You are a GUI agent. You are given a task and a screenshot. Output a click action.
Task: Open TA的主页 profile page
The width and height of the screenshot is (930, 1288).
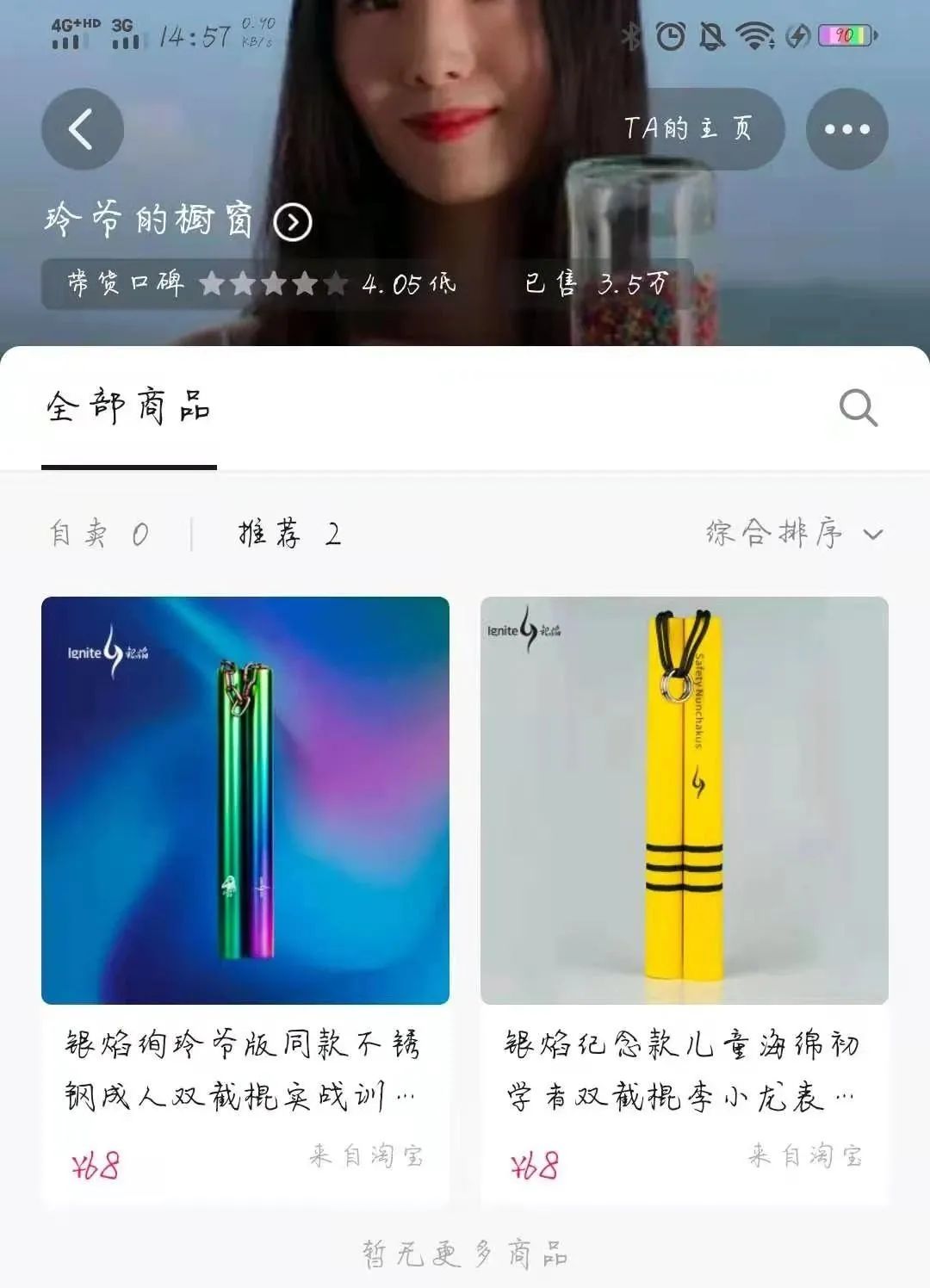click(x=689, y=129)
